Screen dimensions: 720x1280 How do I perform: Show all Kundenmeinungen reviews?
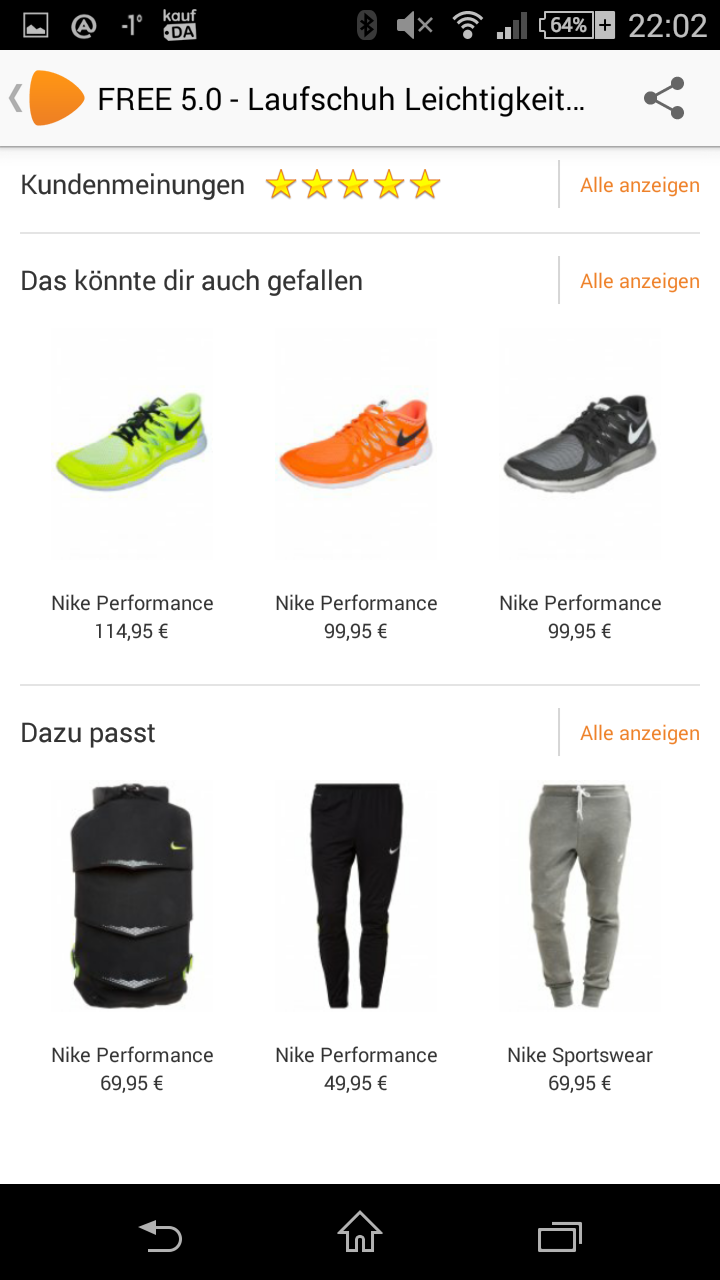click(x=639, y=185)
